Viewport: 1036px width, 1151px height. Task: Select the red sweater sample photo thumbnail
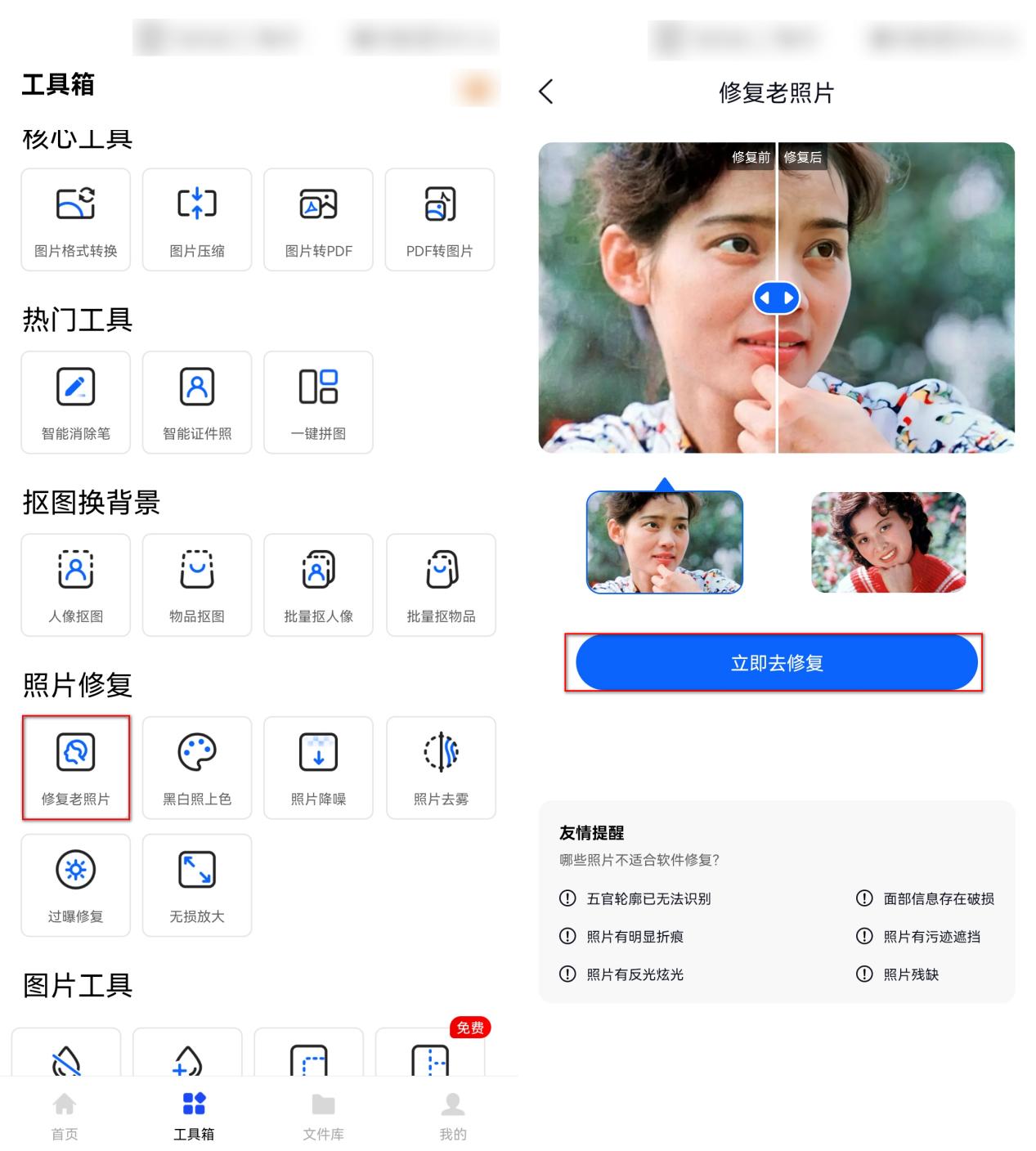pos(887,541)
